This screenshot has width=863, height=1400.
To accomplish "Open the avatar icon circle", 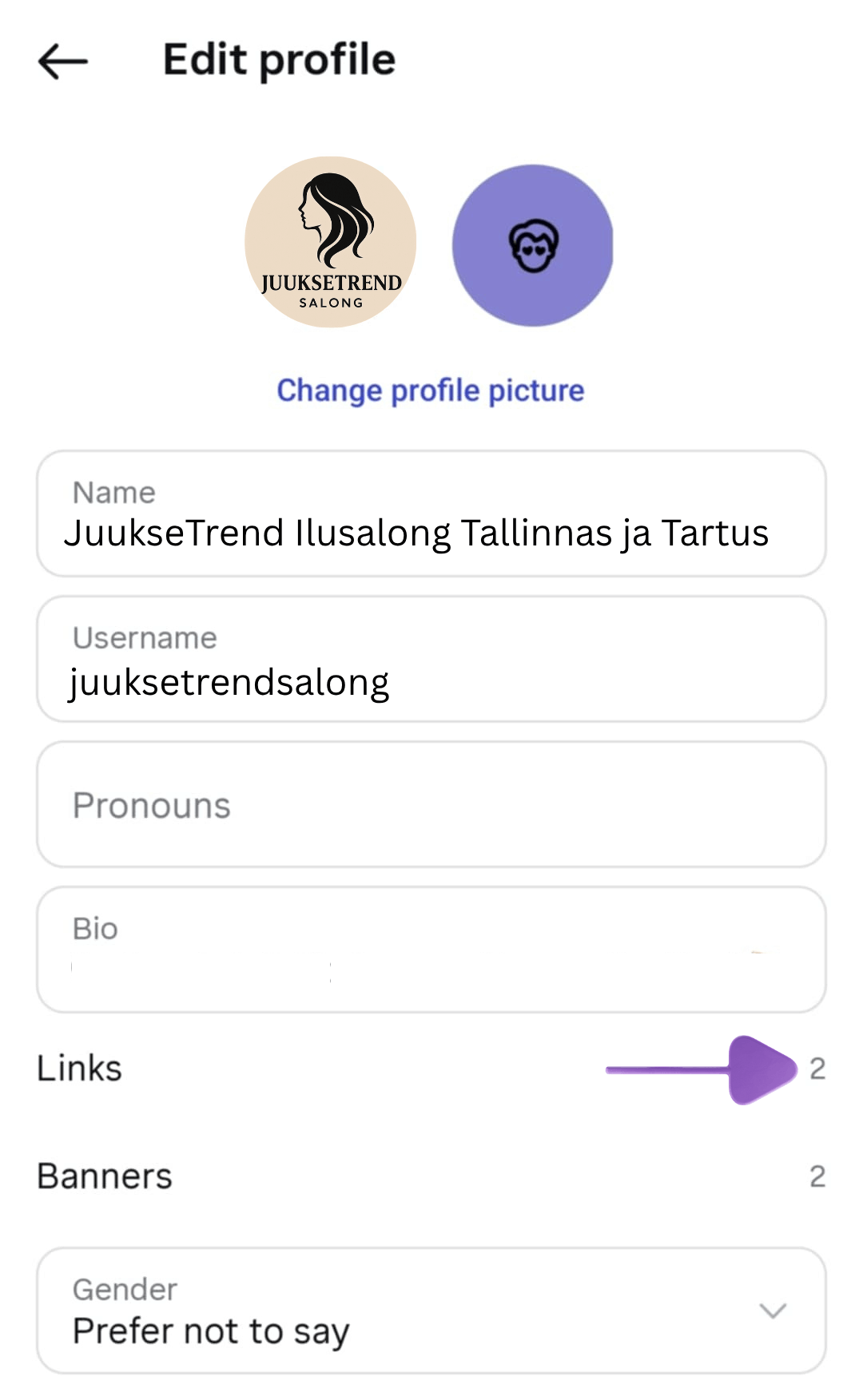I will tap(533, 245).
